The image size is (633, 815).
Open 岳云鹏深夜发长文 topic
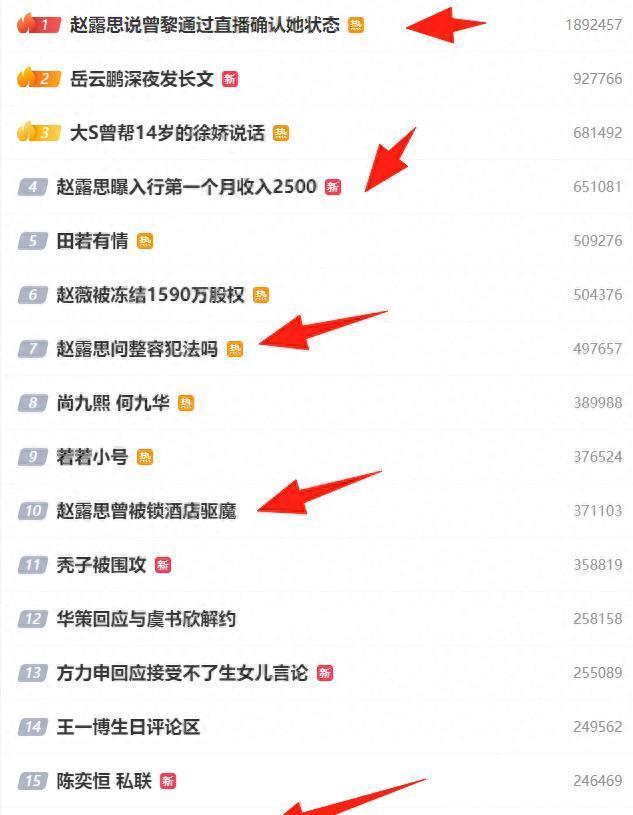point(142,78)
